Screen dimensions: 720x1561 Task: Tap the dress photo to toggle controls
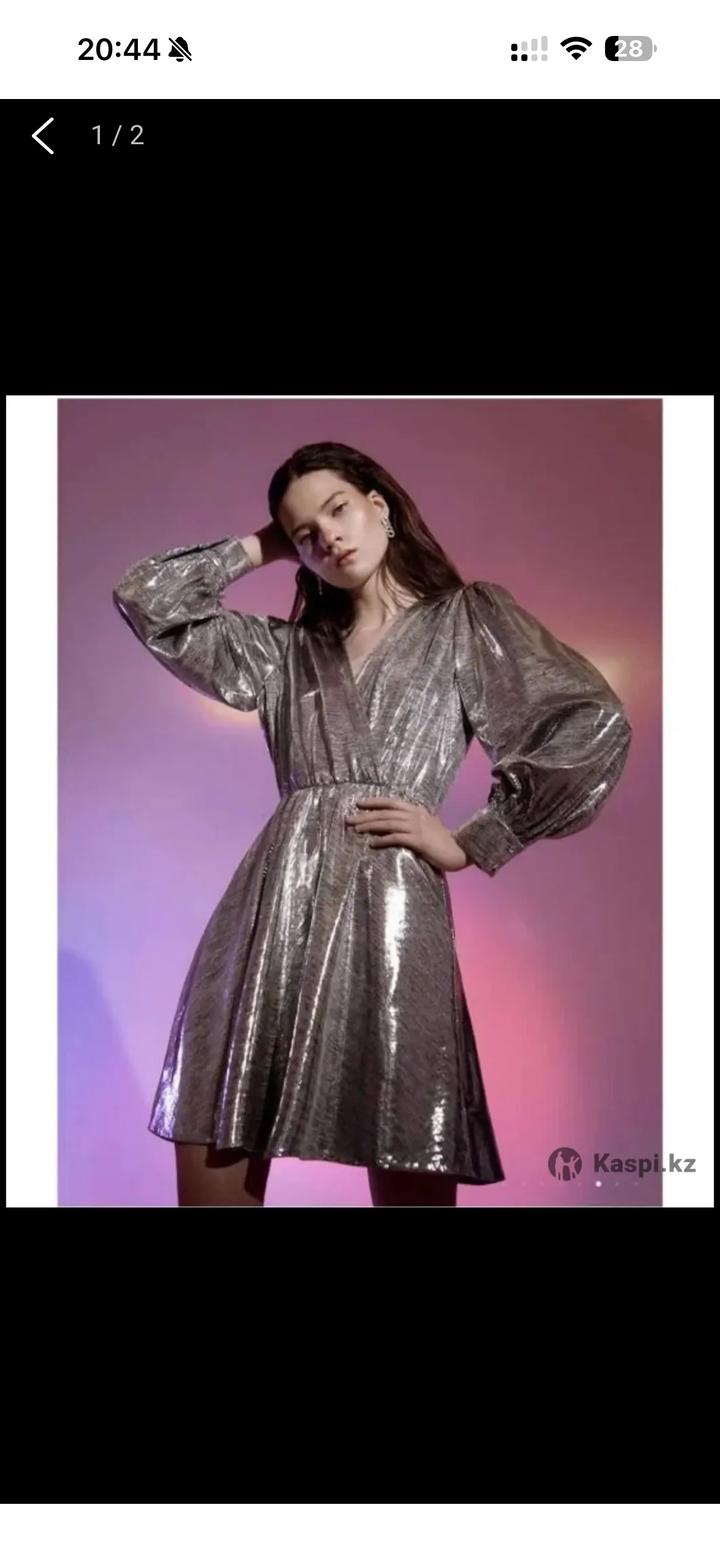coord(360,800)
